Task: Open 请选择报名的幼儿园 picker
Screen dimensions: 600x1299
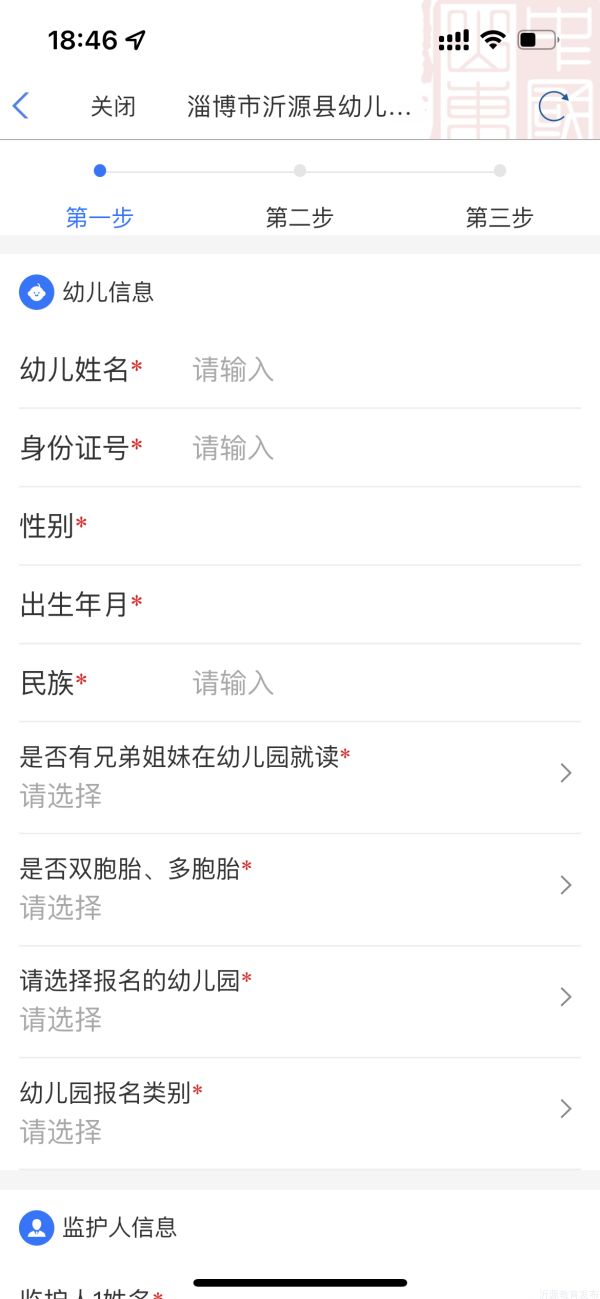Action: pyautogui.click(x=300, y=1001)
